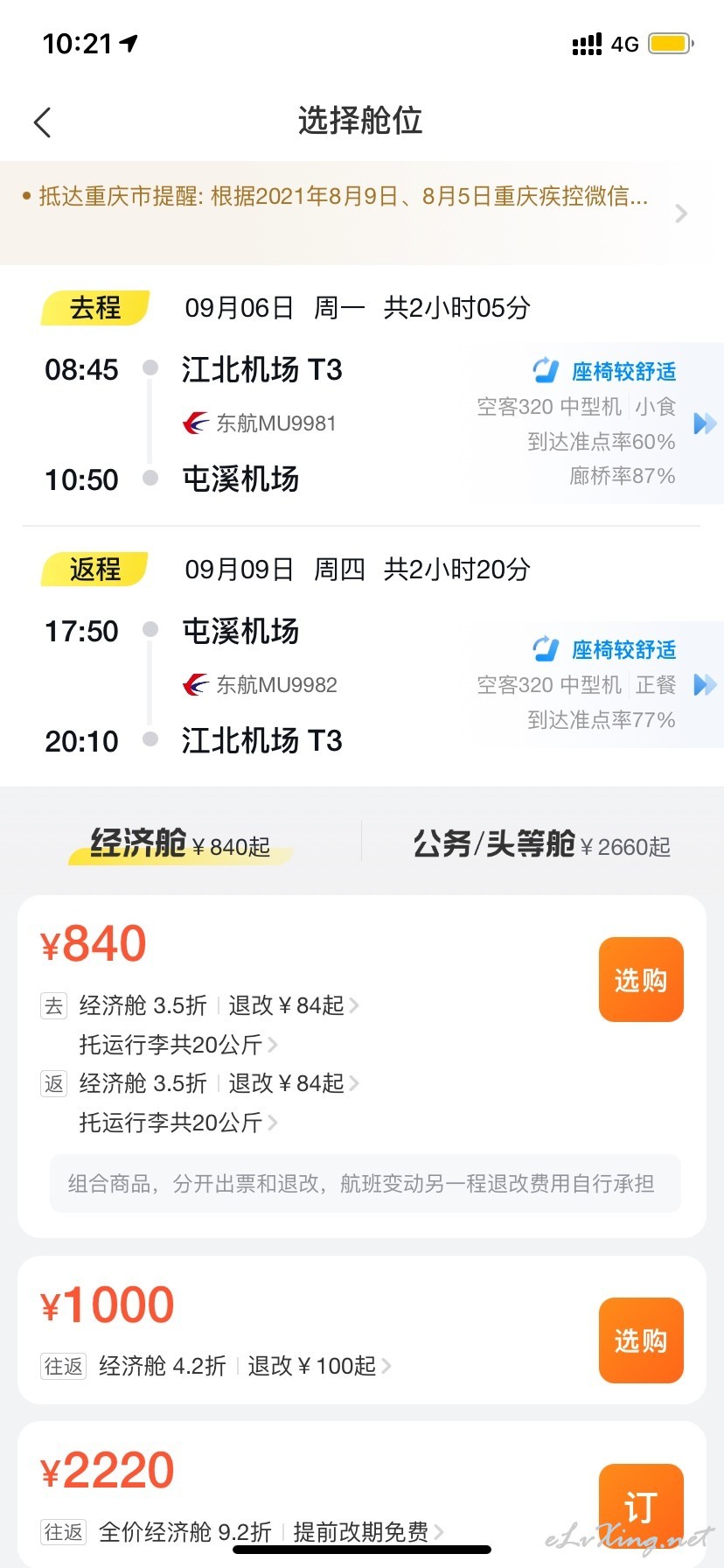724x1568 pixels.
Task: Switch to the 经济舱 tab
Action: point(180,844)
